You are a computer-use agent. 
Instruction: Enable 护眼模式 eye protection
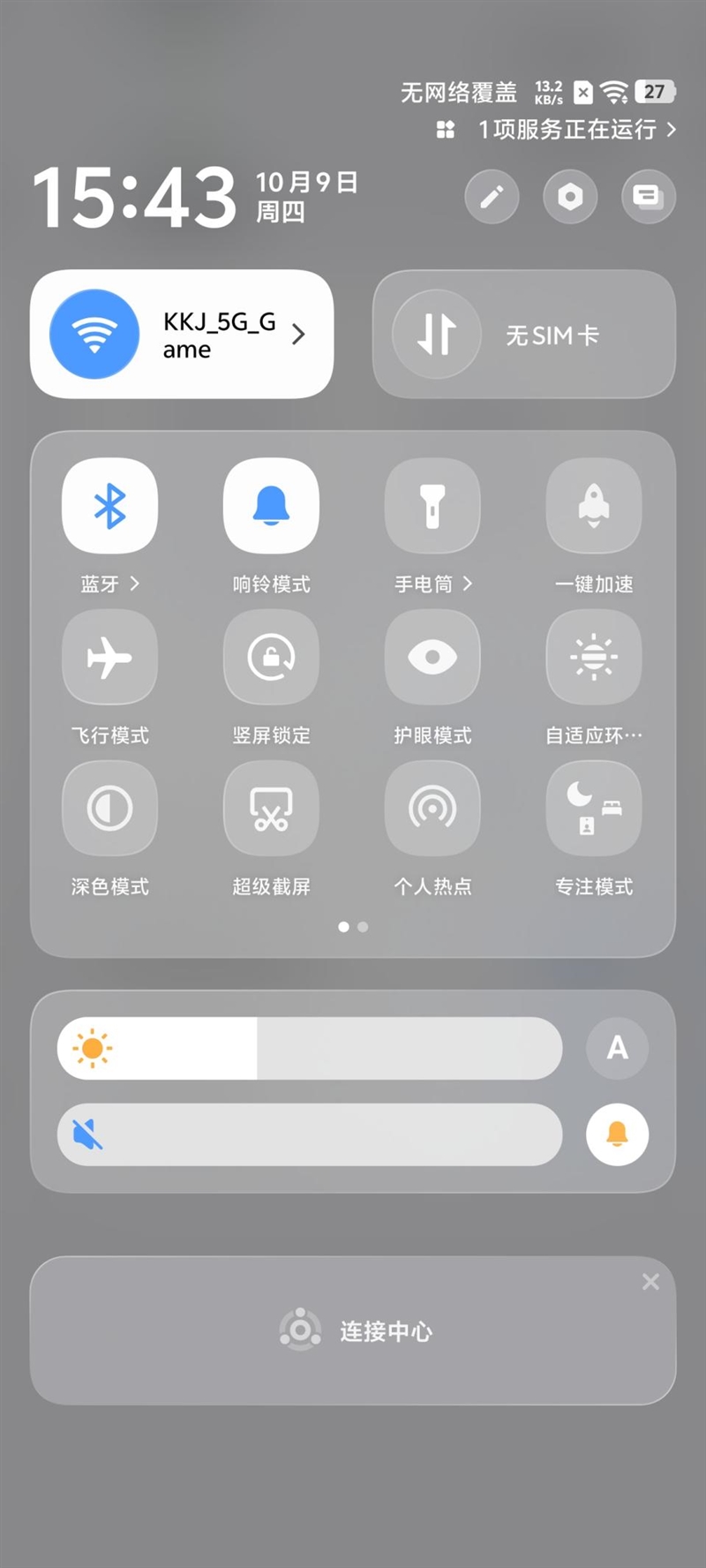pyautogui.click(x=432, y=658)
